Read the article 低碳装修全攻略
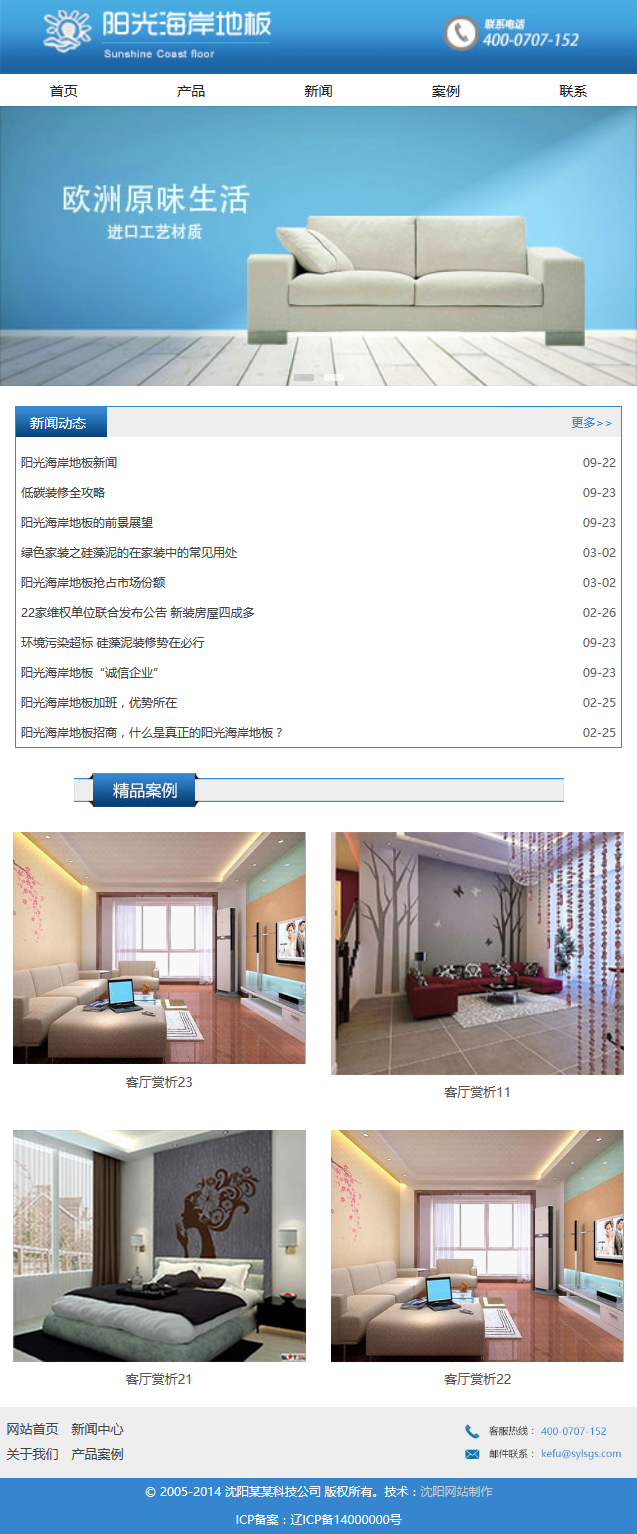The image size is (637, 1534). tap(63, 493)
